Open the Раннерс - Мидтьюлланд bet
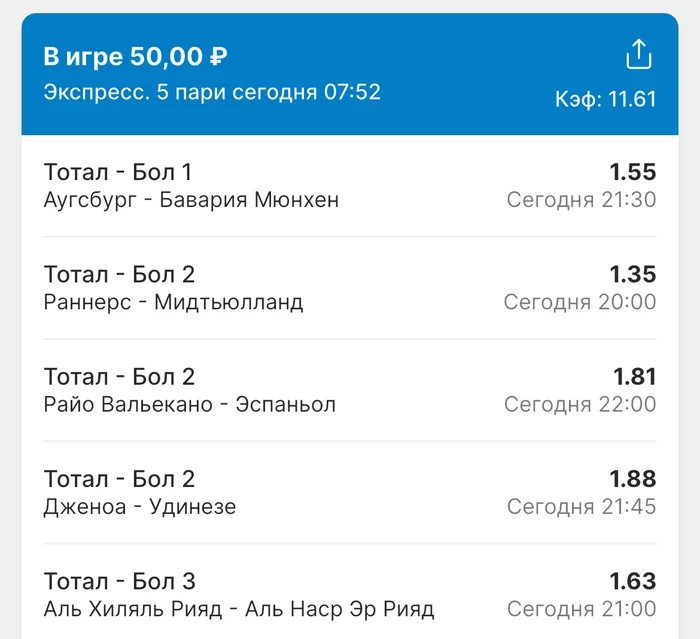700x639 pixels. pyautogui.click(x=350, y=288)
